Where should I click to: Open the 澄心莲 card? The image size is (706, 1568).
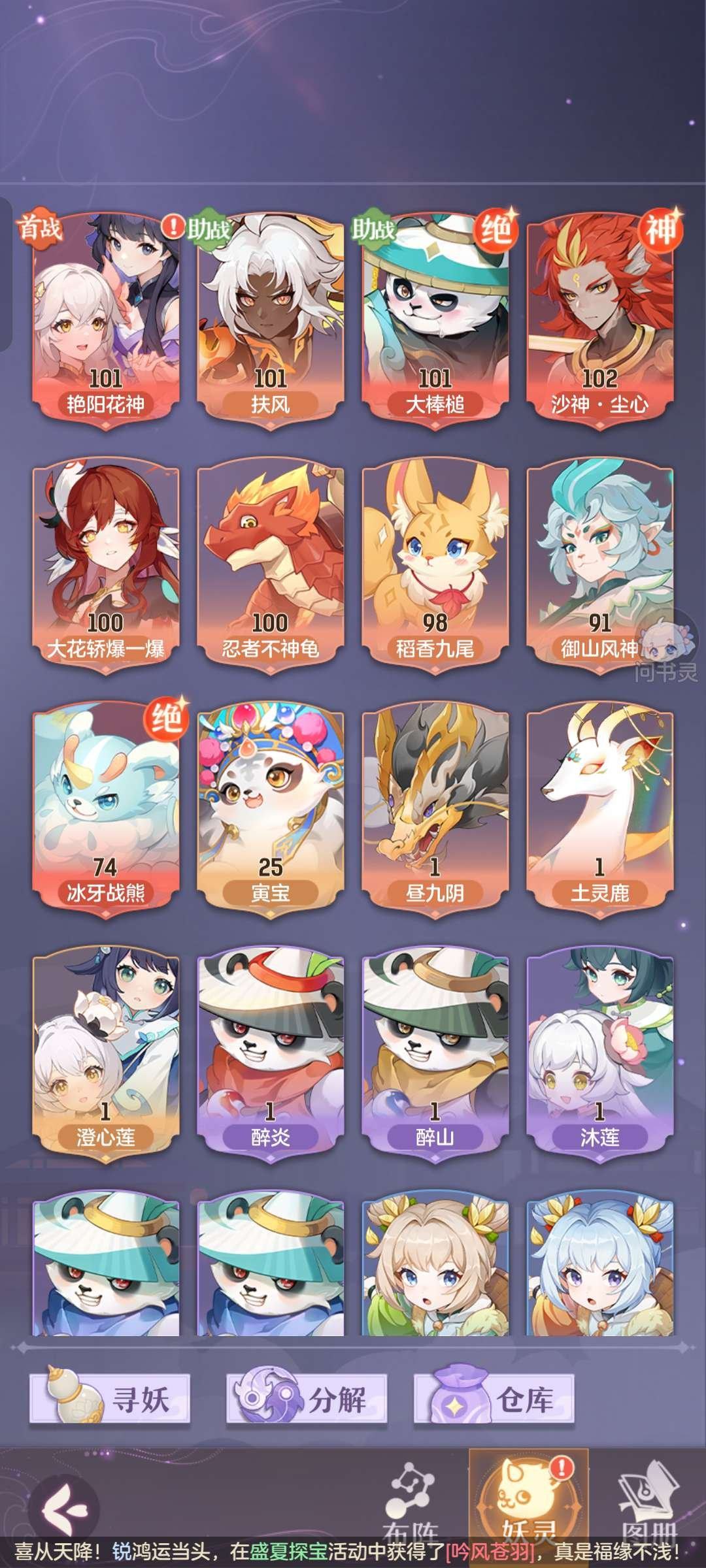tap(106, 1052)
